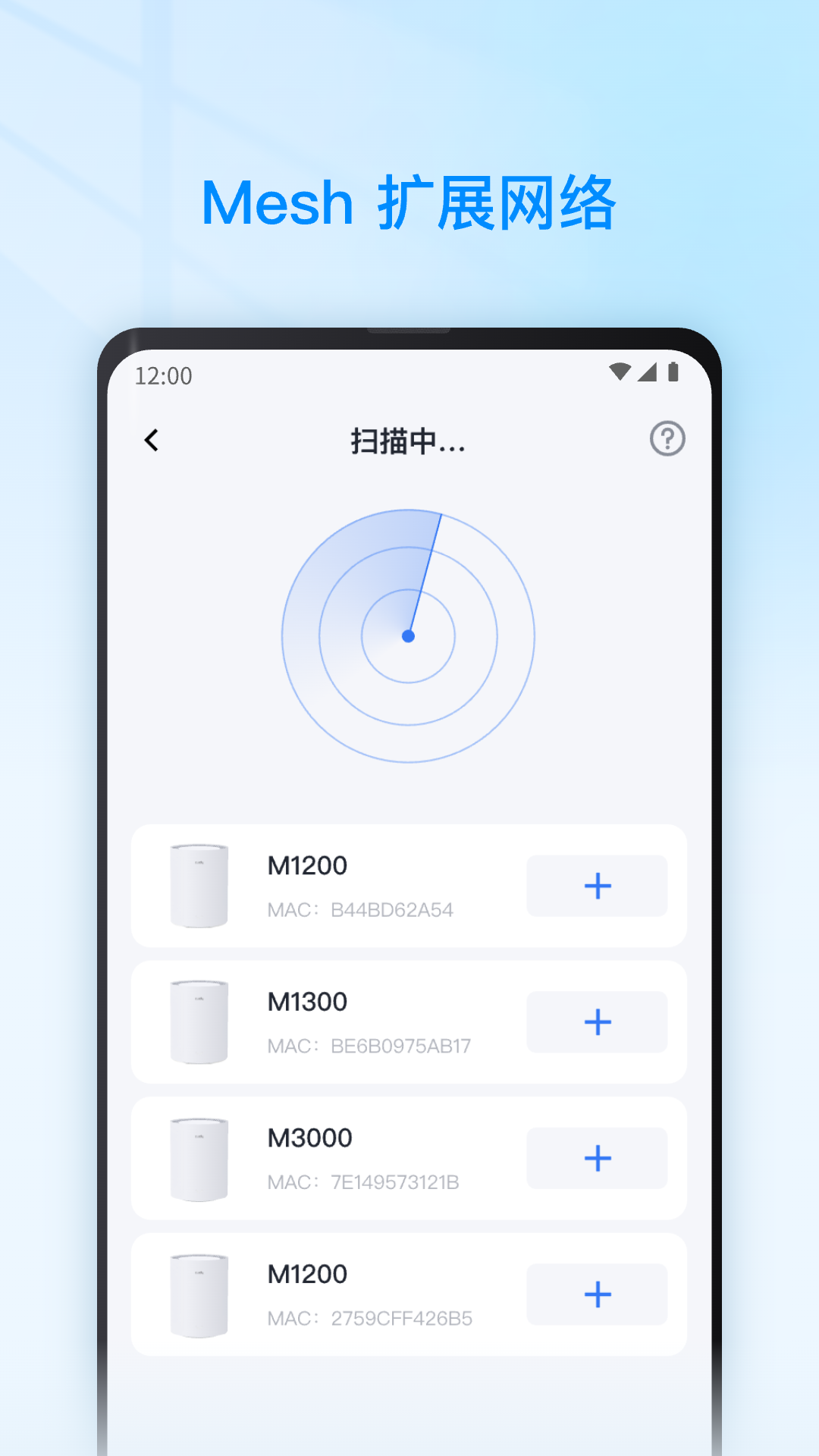Select the M3000 device card entry
The width and height of the screenshot is (819, 1456).
click(409, 1158)
